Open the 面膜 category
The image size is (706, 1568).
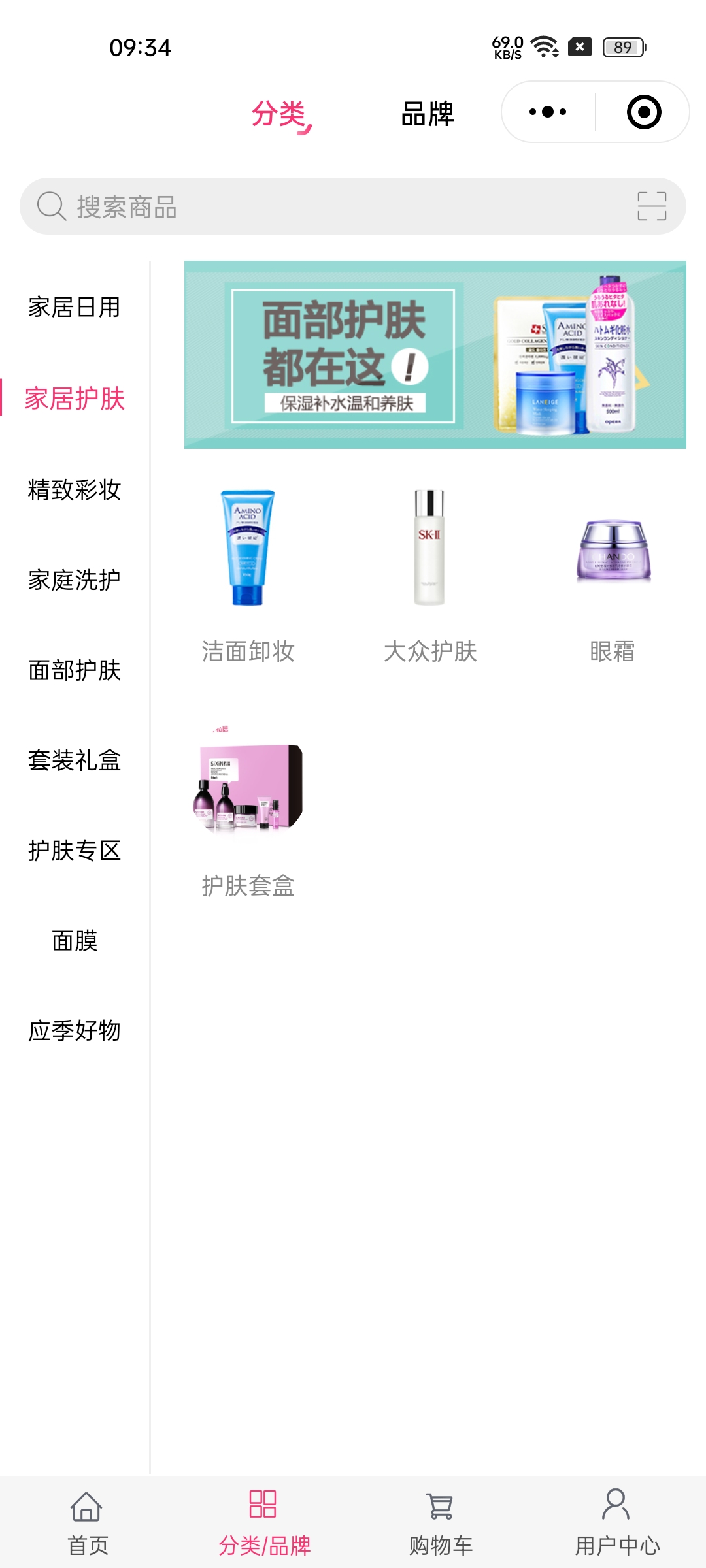[75, 940]
